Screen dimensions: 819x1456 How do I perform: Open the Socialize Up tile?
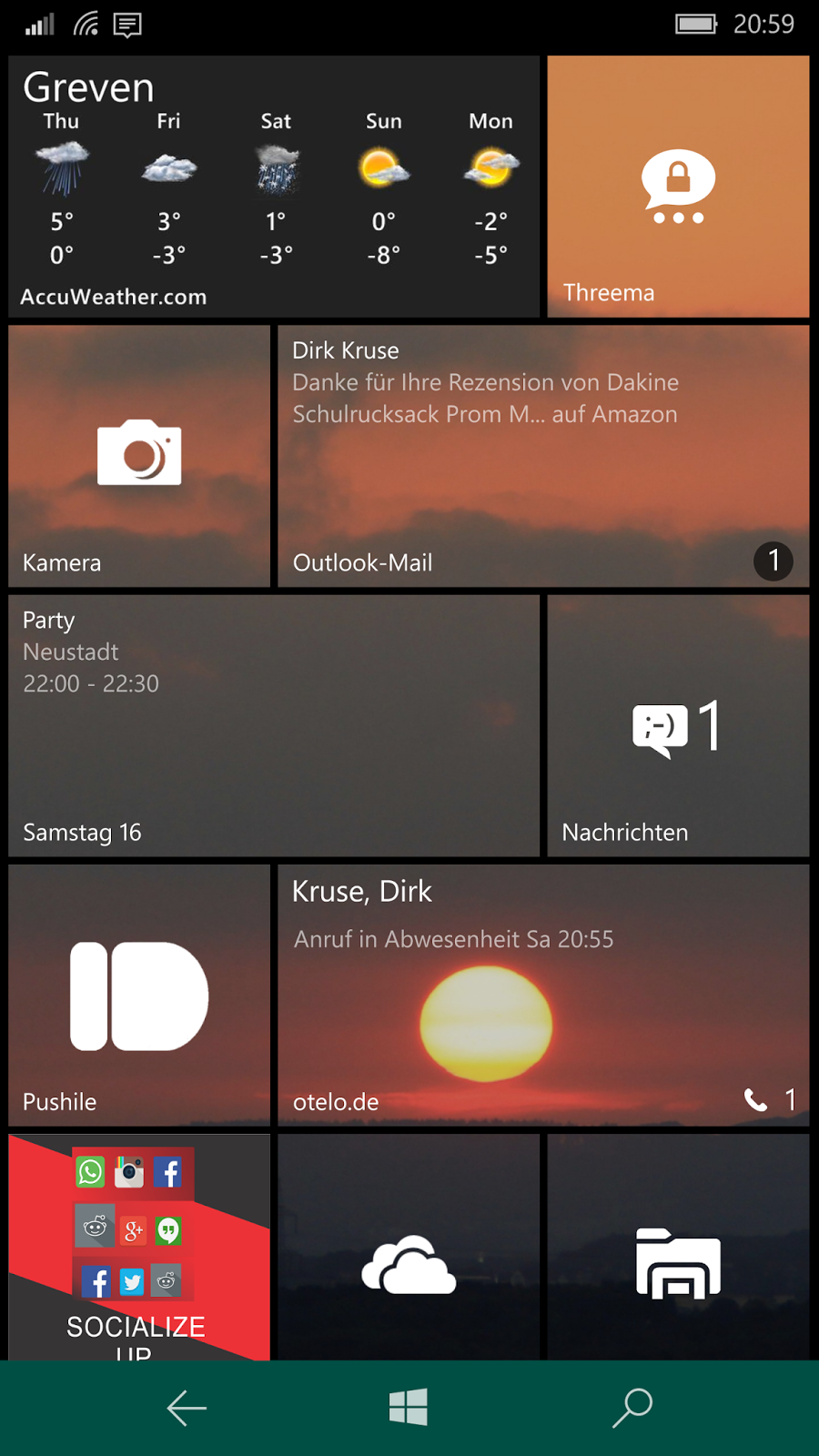point(139,1247)
